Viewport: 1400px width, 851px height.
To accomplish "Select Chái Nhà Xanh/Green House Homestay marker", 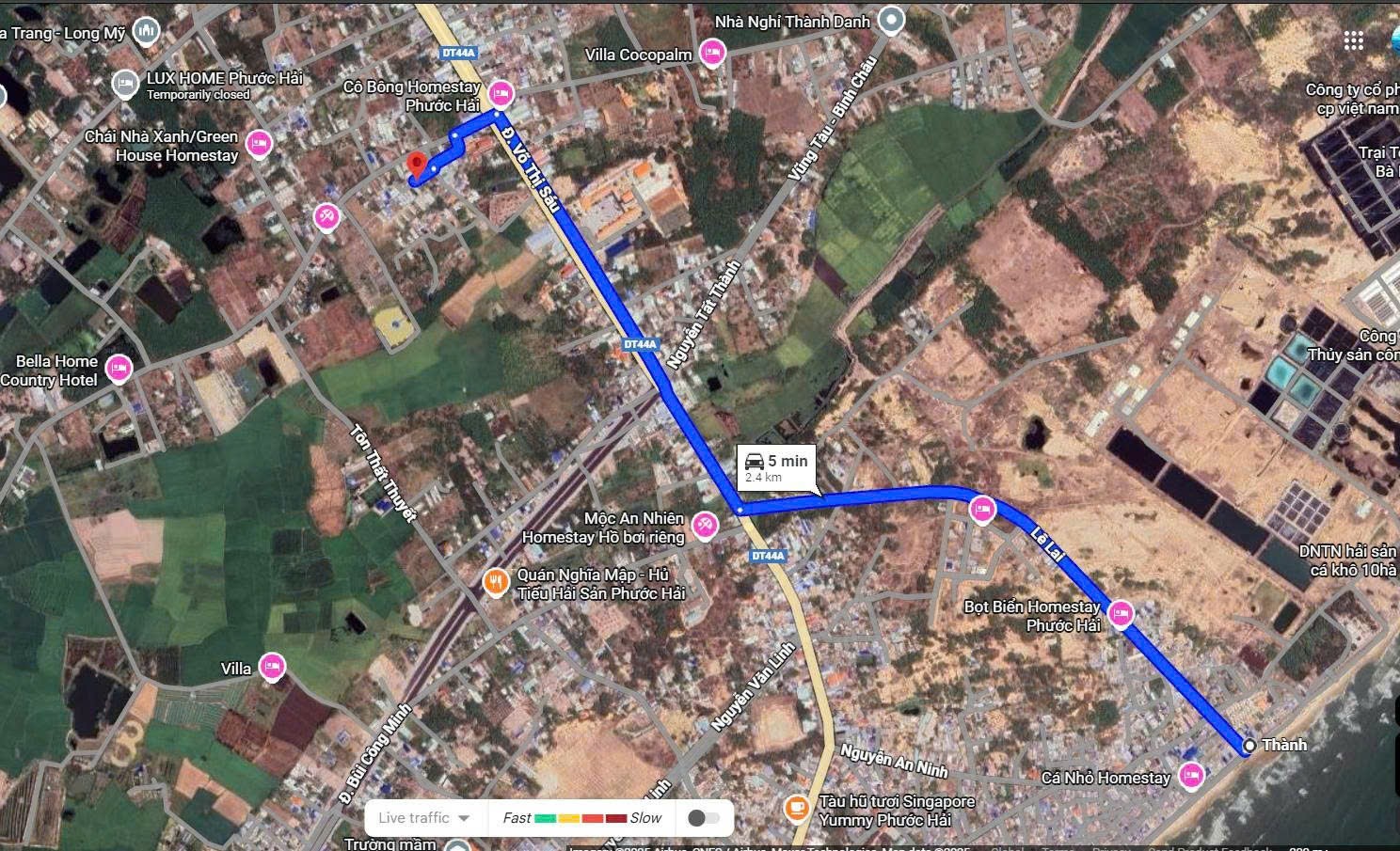I will pyautogui.click(x=258, y=144).
